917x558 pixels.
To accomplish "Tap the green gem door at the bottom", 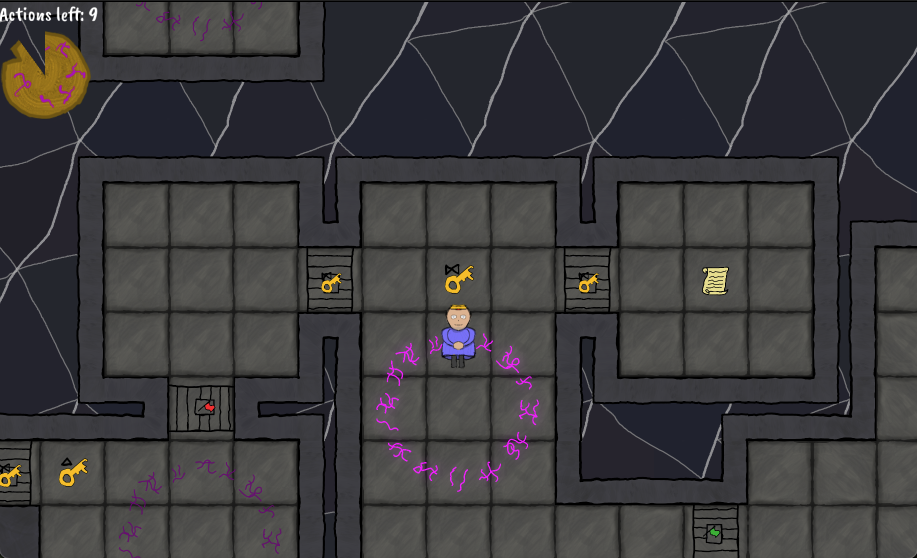I will click(715, 530).
